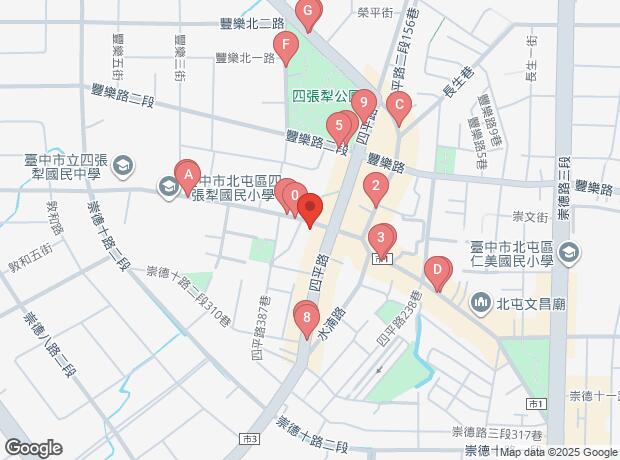Open marker F beside the park

click(x=287, y=46)
